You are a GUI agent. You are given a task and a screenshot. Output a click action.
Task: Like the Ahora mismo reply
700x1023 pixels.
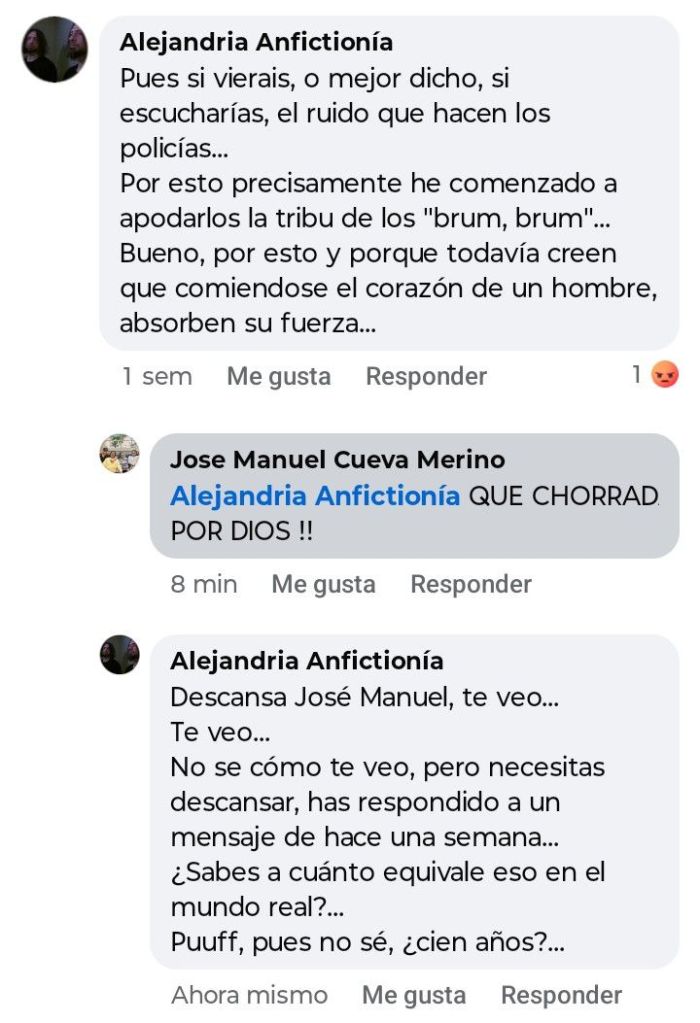(x=413, y=995)
